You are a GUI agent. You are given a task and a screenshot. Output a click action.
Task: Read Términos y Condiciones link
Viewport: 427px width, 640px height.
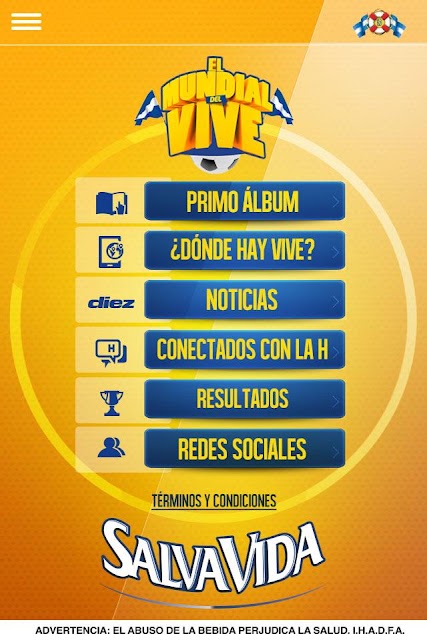tap(214, 500)
